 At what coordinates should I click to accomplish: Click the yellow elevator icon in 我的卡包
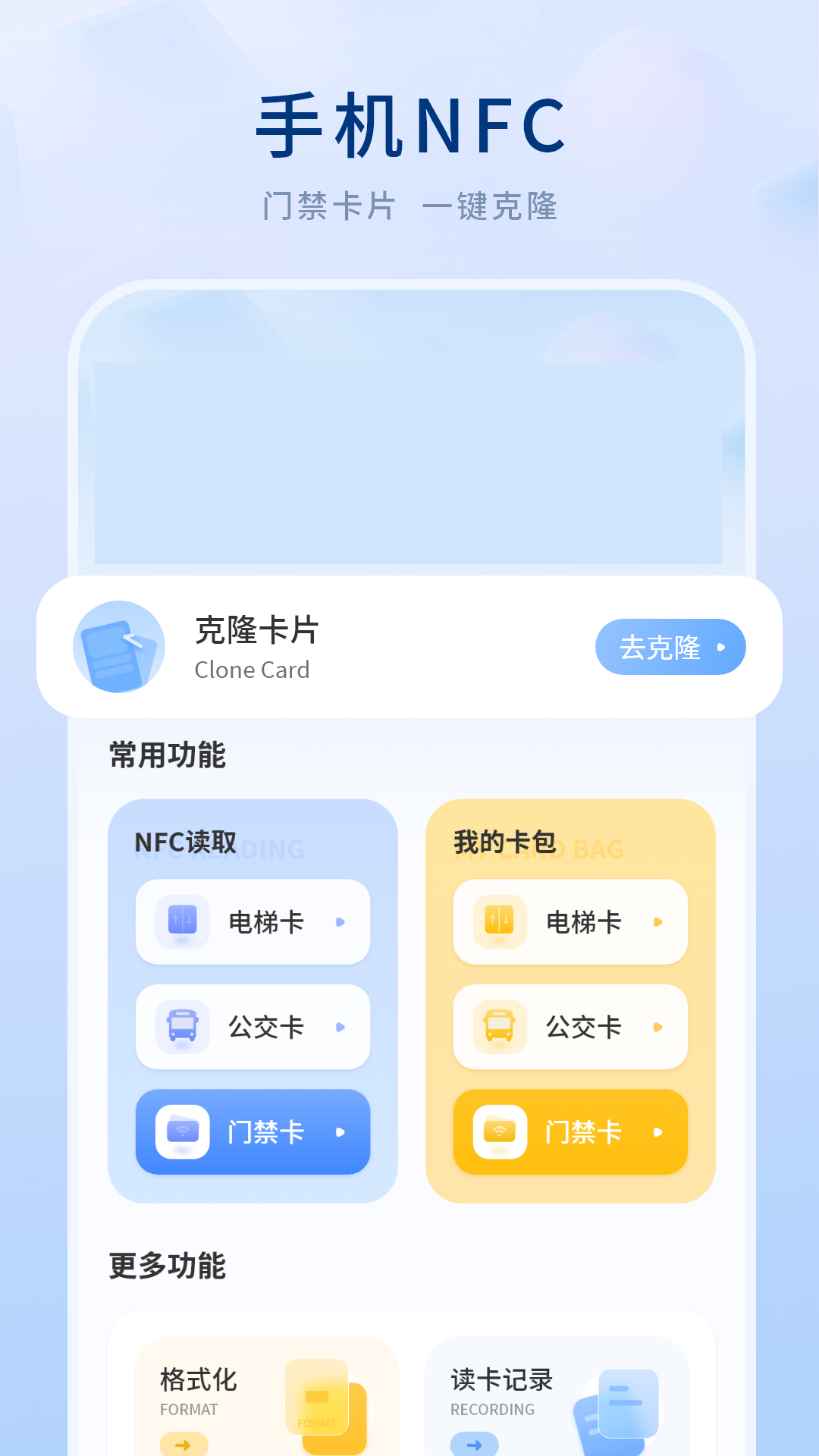pos(499,922)
